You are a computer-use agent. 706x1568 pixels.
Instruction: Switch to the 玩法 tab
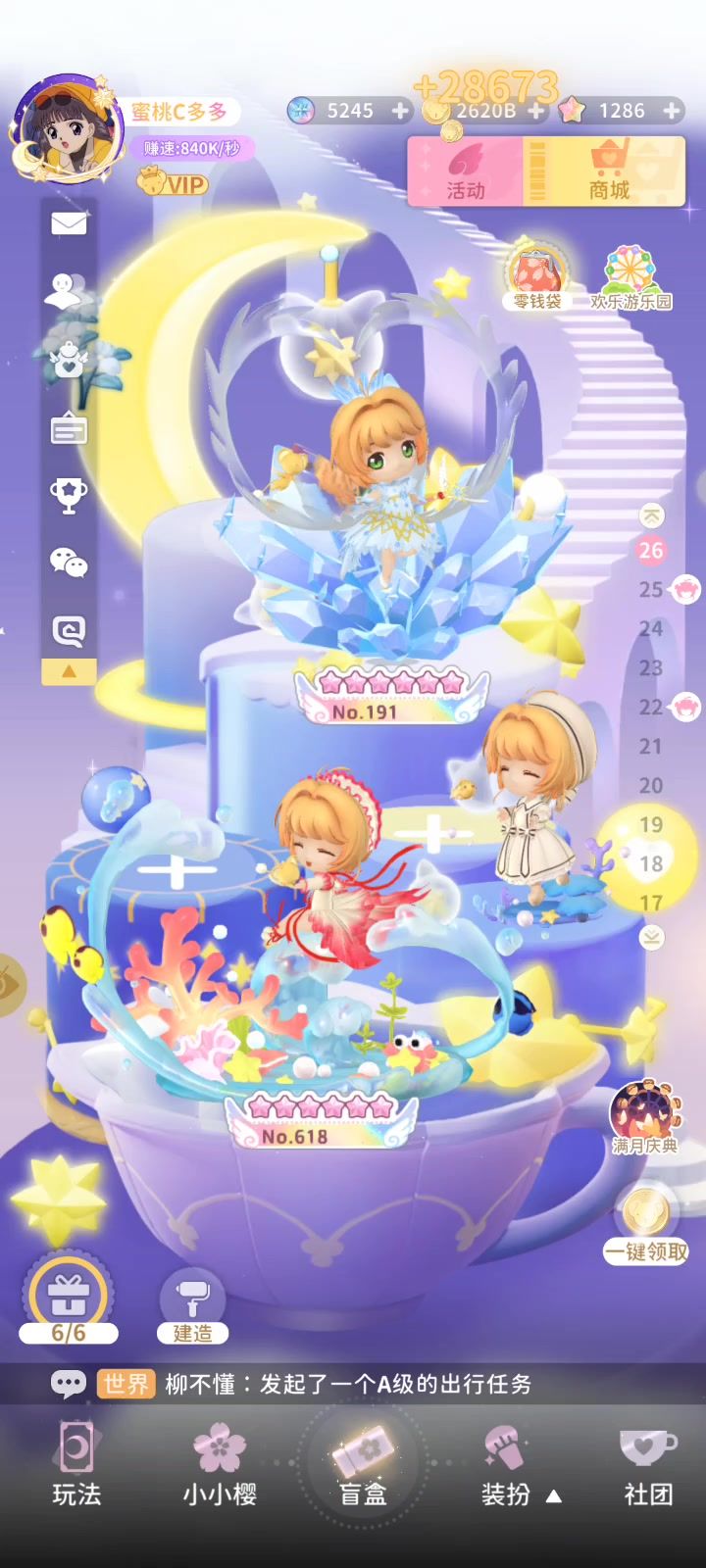point(76,1465)
